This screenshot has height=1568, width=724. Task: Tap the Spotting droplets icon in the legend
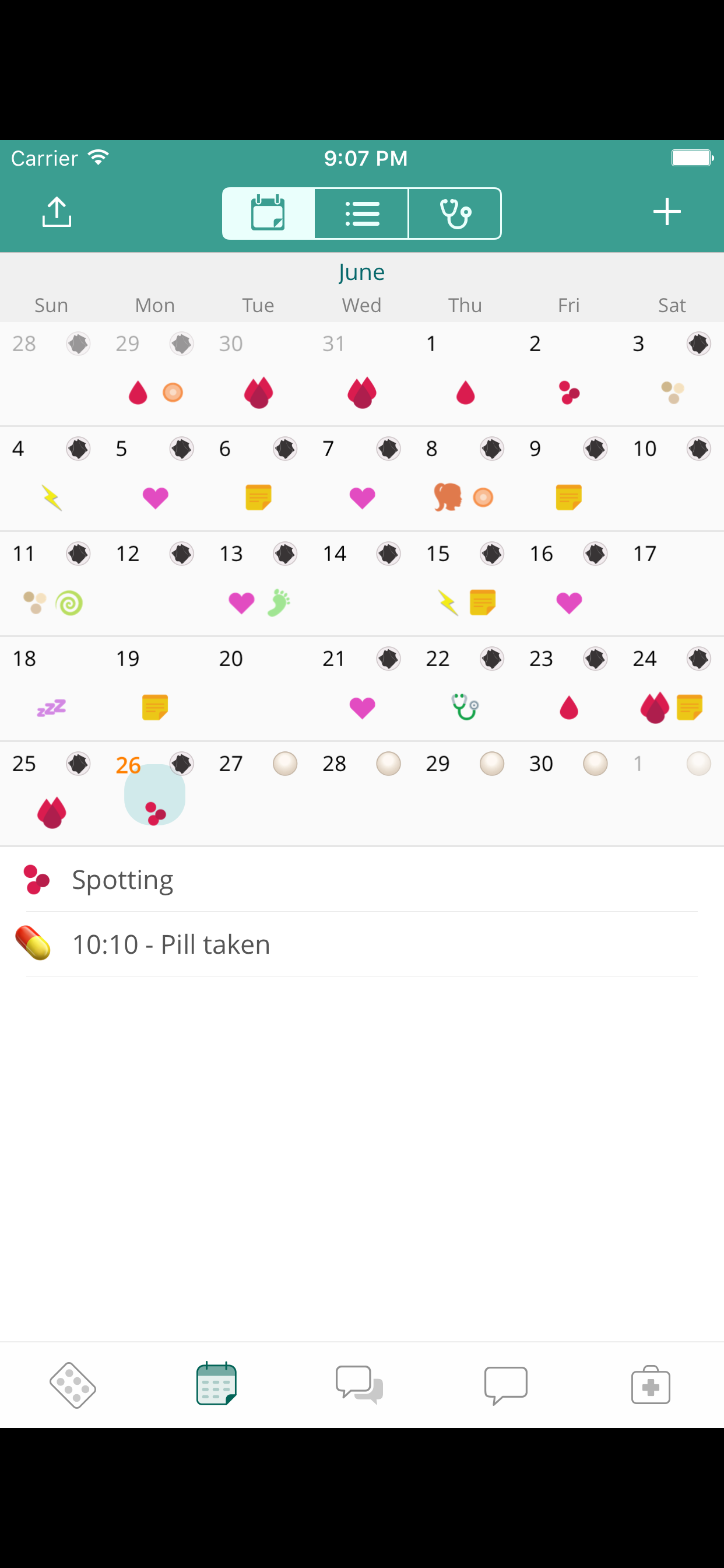(x=36, y=879)
